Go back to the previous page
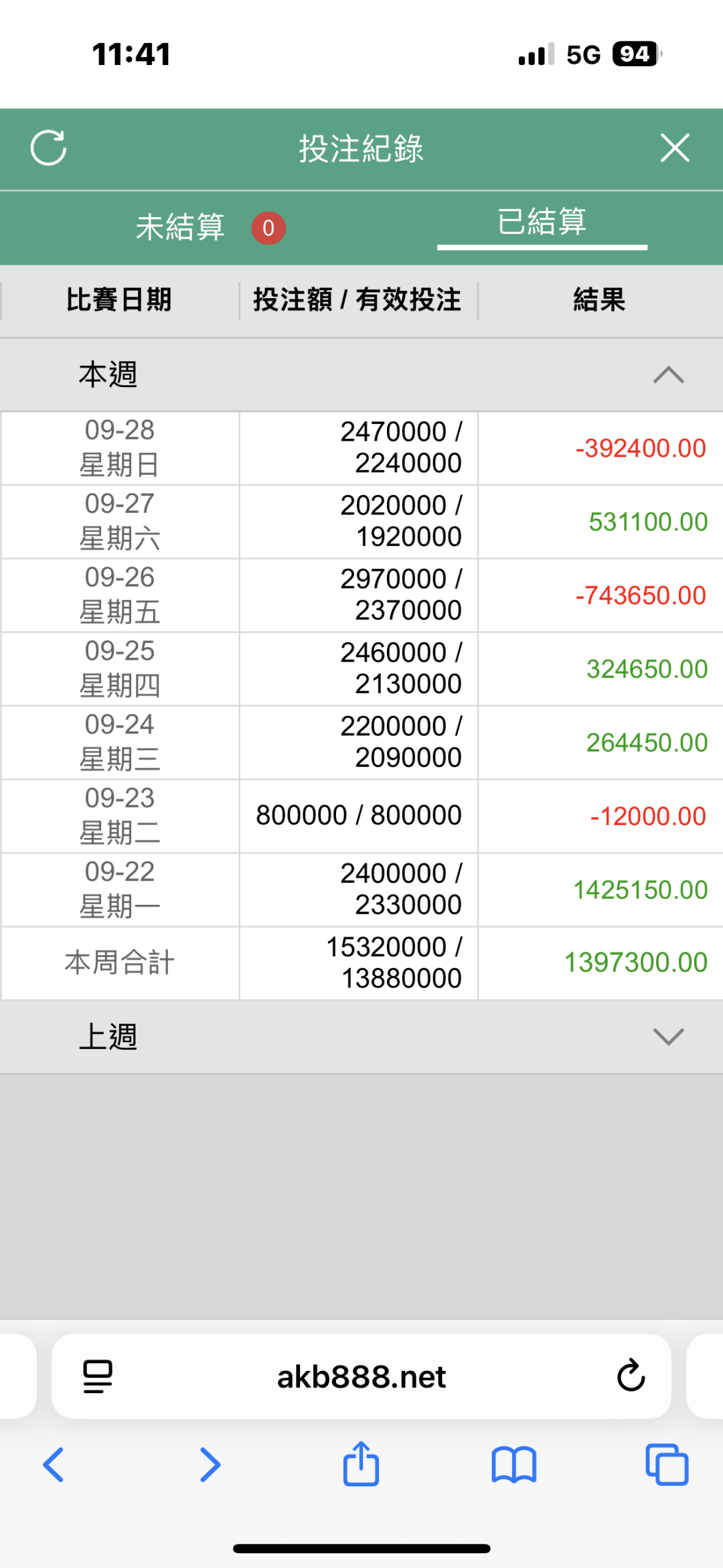This screenshot has width=723, height=1568. [54, 1465]
